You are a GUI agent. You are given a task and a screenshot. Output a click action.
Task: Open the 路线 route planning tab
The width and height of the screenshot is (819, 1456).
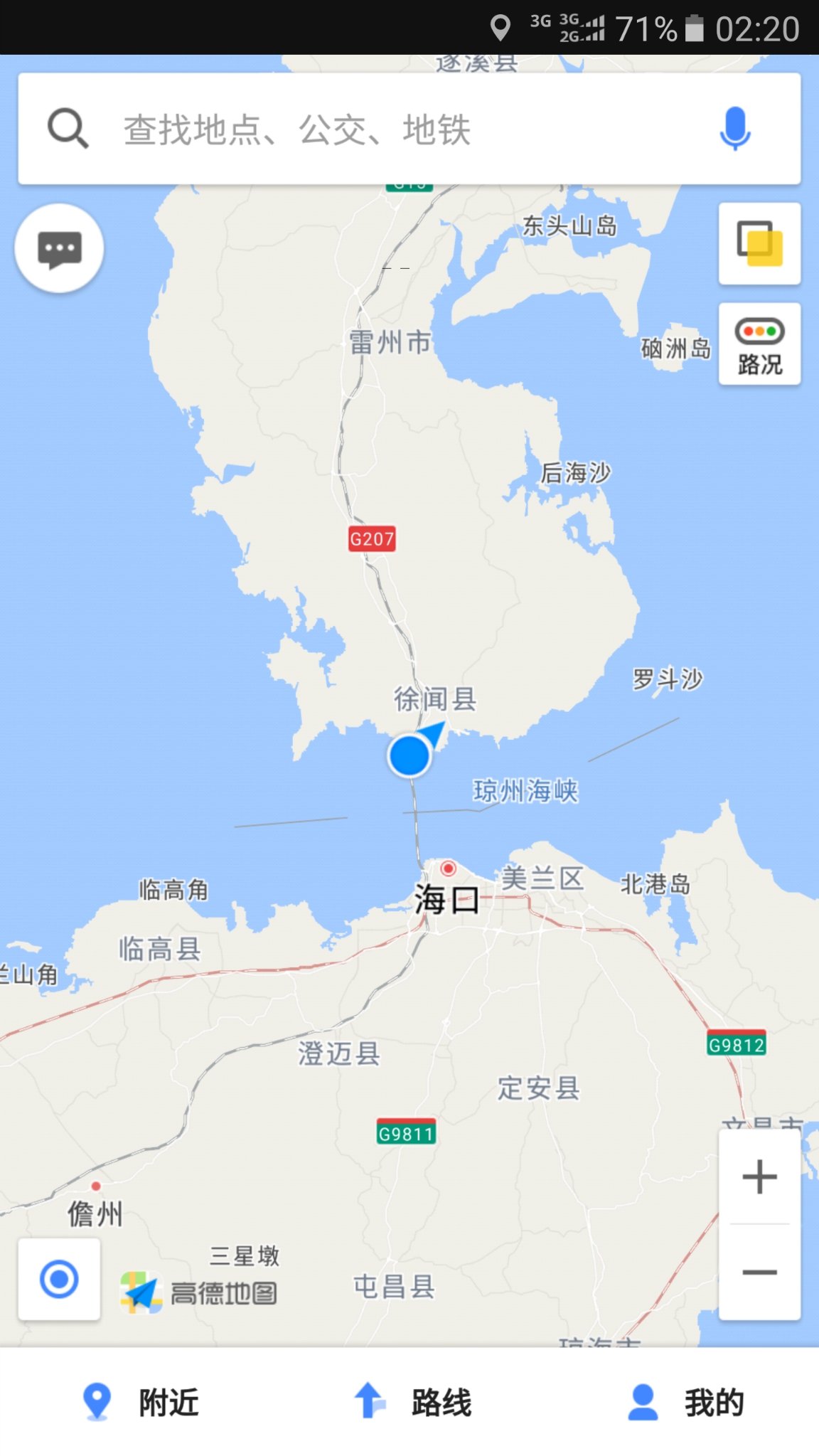(x=412, y=1402)
